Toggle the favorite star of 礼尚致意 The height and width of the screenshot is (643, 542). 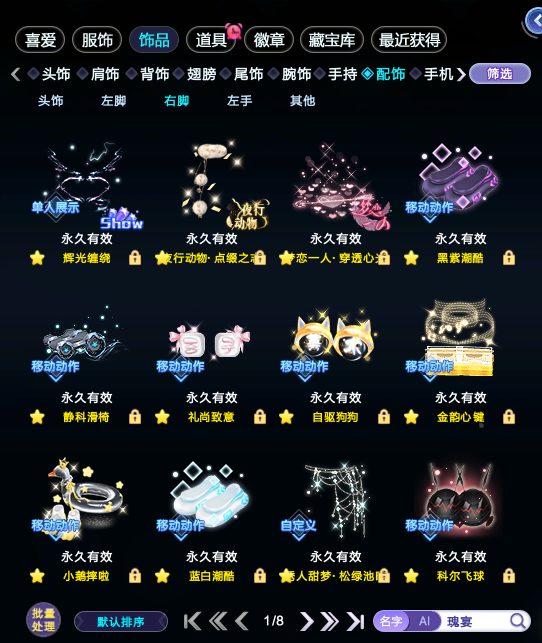tap(162, 417)
